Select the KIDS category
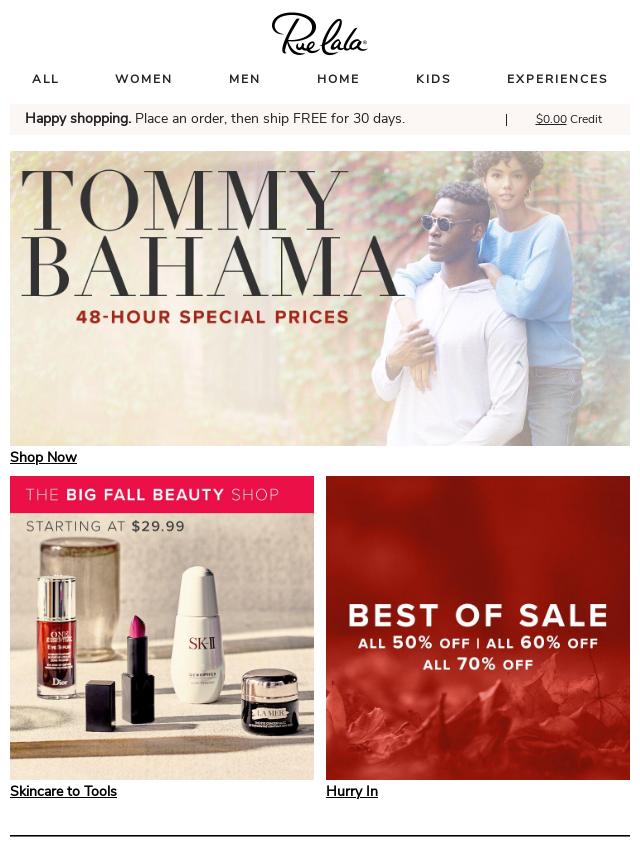 pyautogui.click(x=433, y=79)
